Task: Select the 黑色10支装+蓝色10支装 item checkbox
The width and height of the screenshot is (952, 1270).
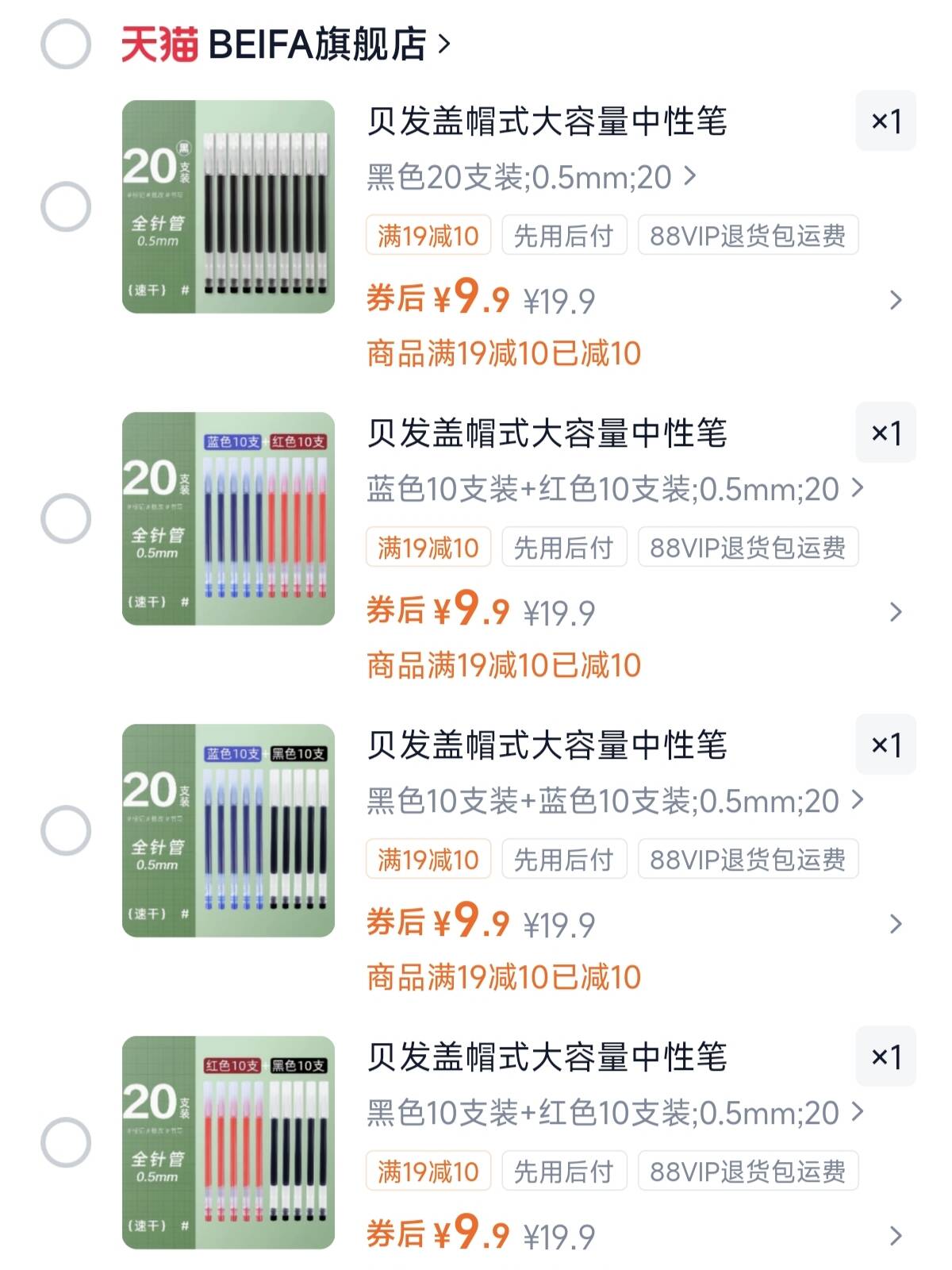Action: (x=65, y=827)
